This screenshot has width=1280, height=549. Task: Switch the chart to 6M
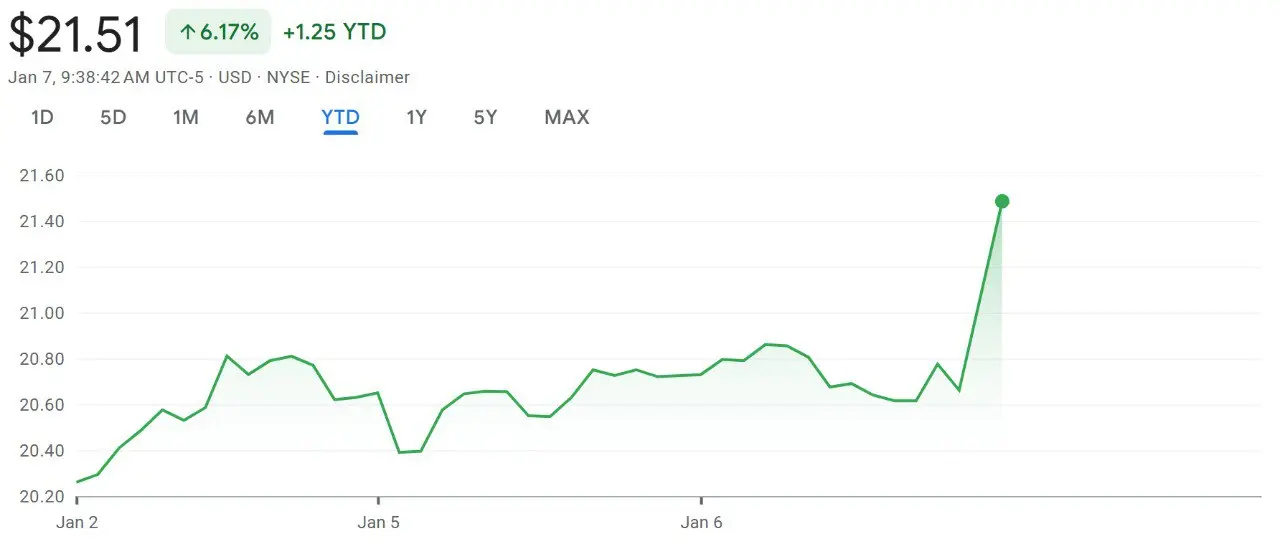coord(260,118)
